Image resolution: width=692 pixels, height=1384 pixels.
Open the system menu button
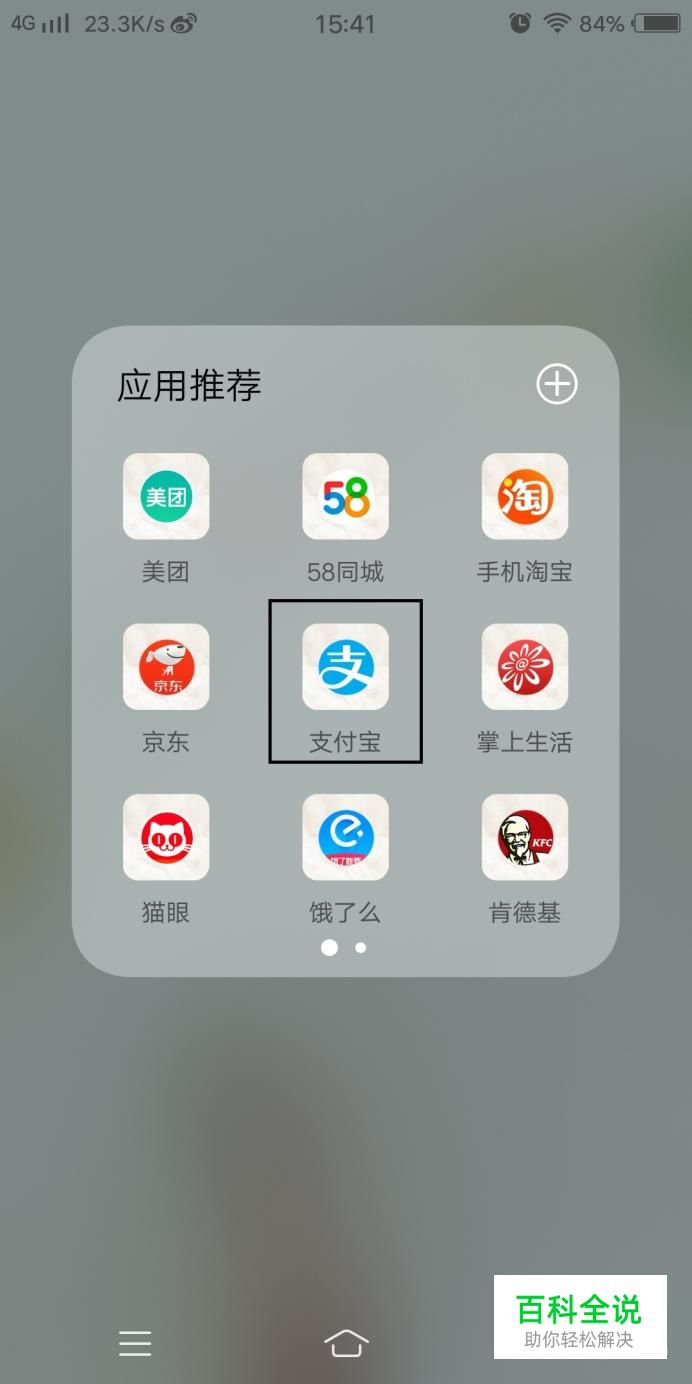(135, 1343)
